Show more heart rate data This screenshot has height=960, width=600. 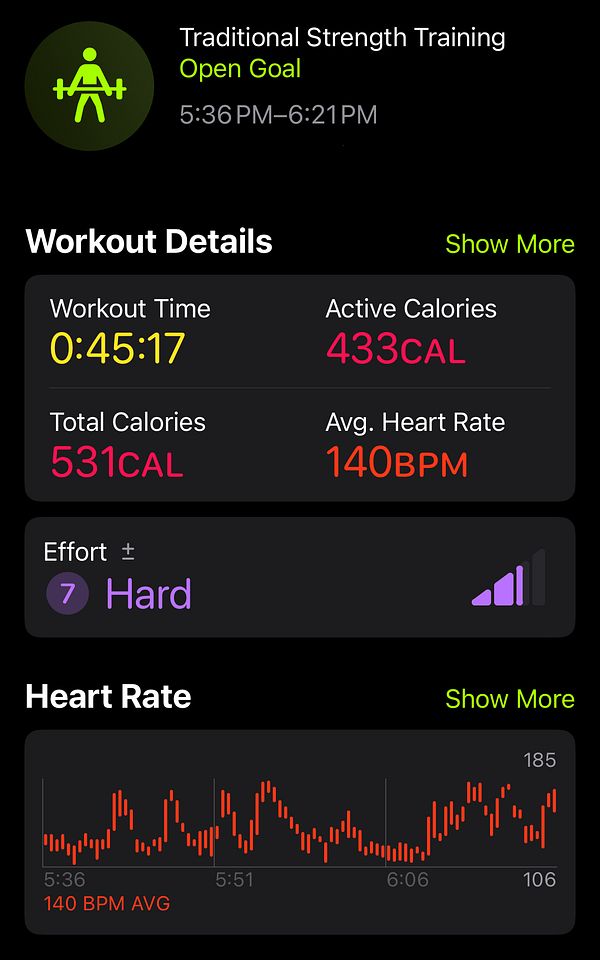[x=509, y=698]
